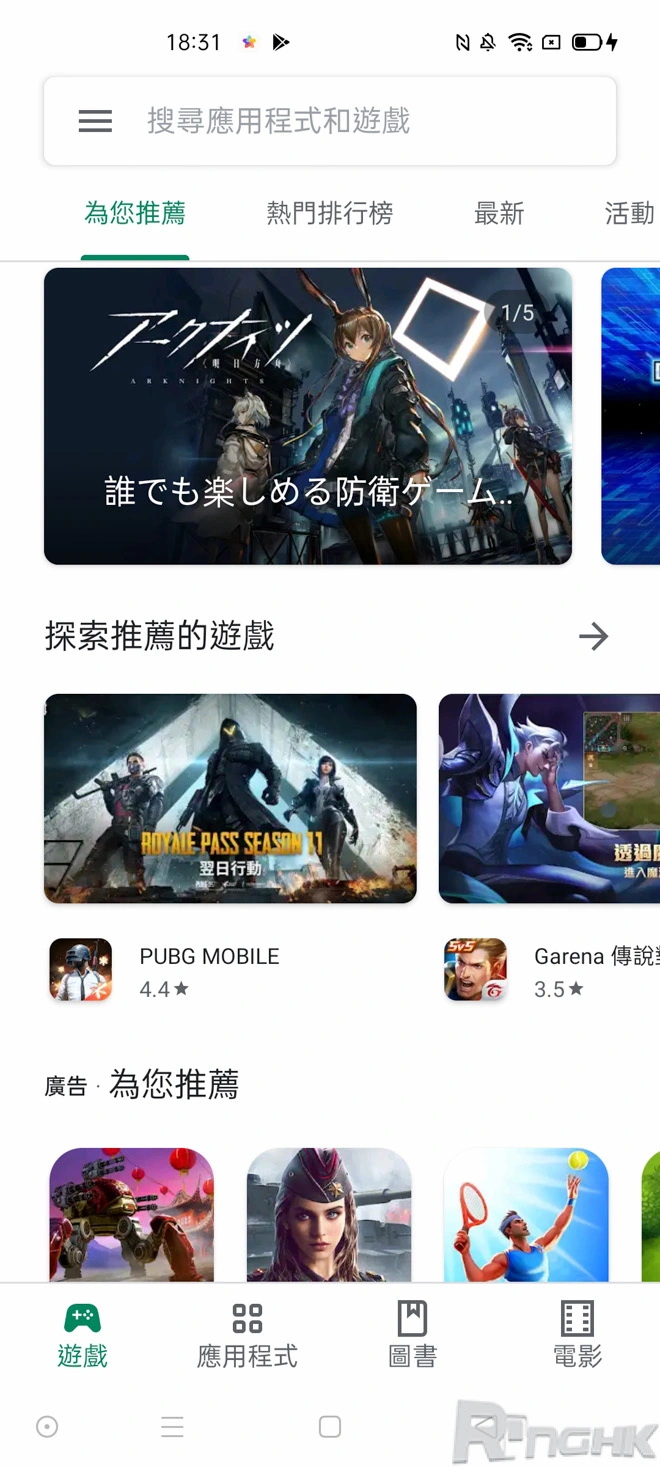This screenshot has width=660, height=1467.
Task: Open the PUBG MOBILE Royale Pass banner
Action: click(230, 798)
